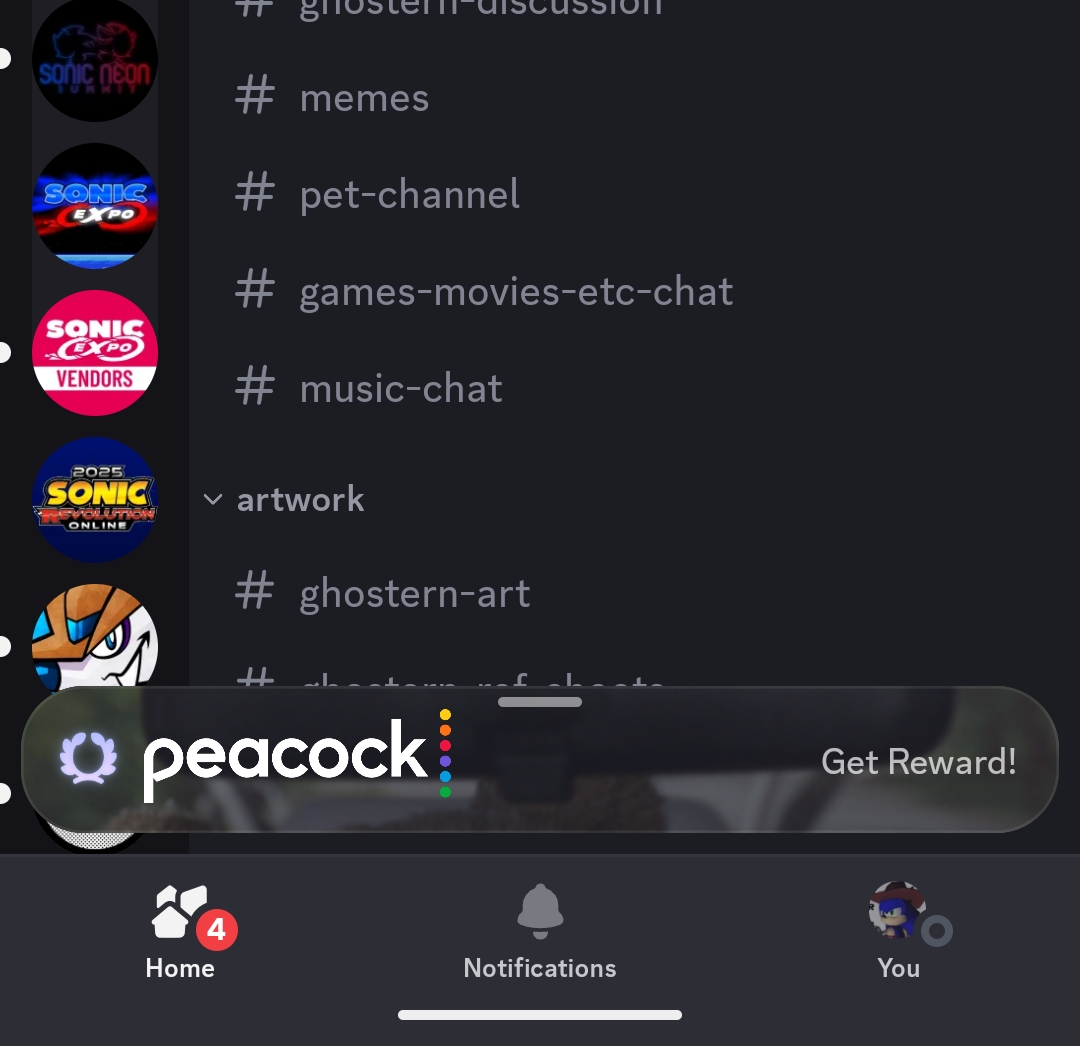
Task: Tap Get Reward on the Peacock banner
Action: click(918, 762)
